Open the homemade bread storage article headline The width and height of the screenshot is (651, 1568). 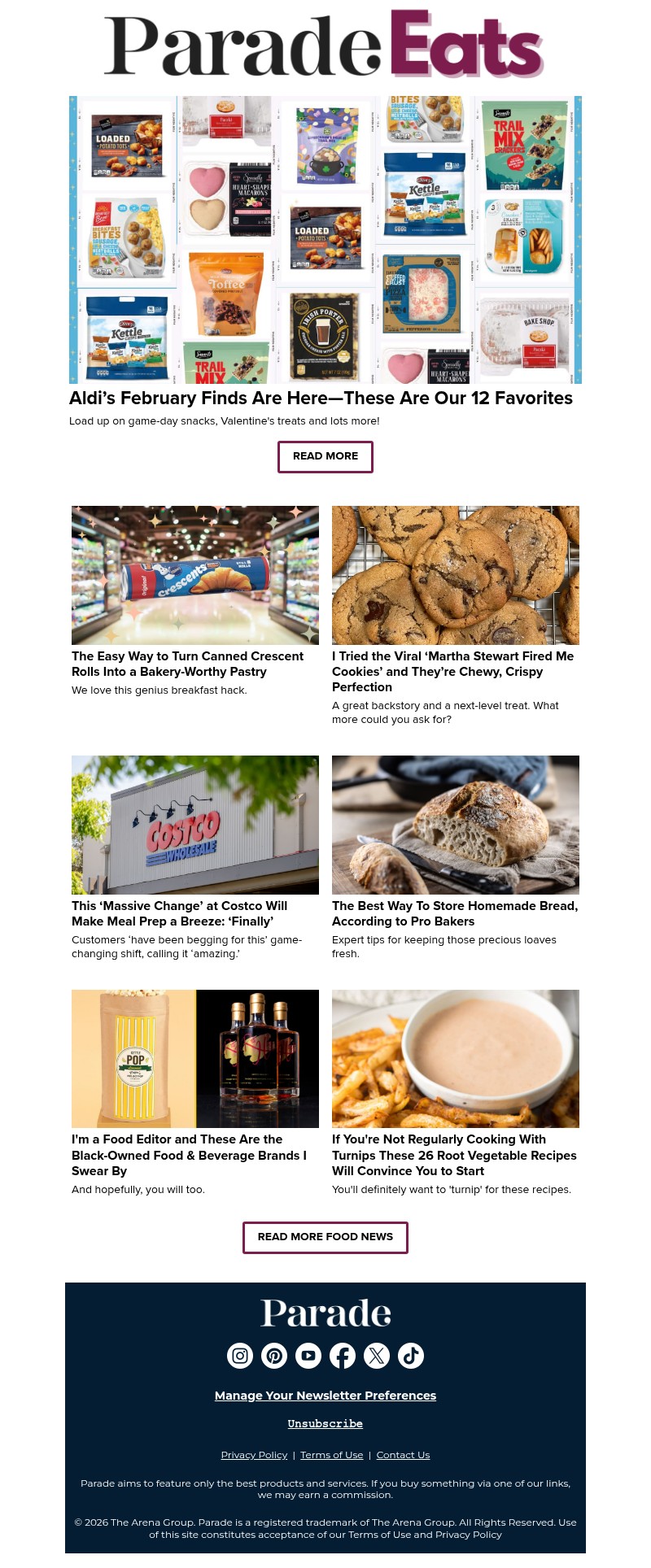(x=455, y=913)
